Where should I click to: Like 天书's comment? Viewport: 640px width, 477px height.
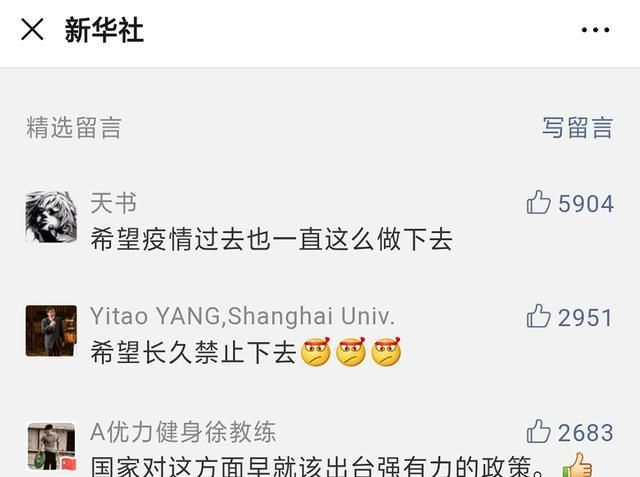(539, 204)
